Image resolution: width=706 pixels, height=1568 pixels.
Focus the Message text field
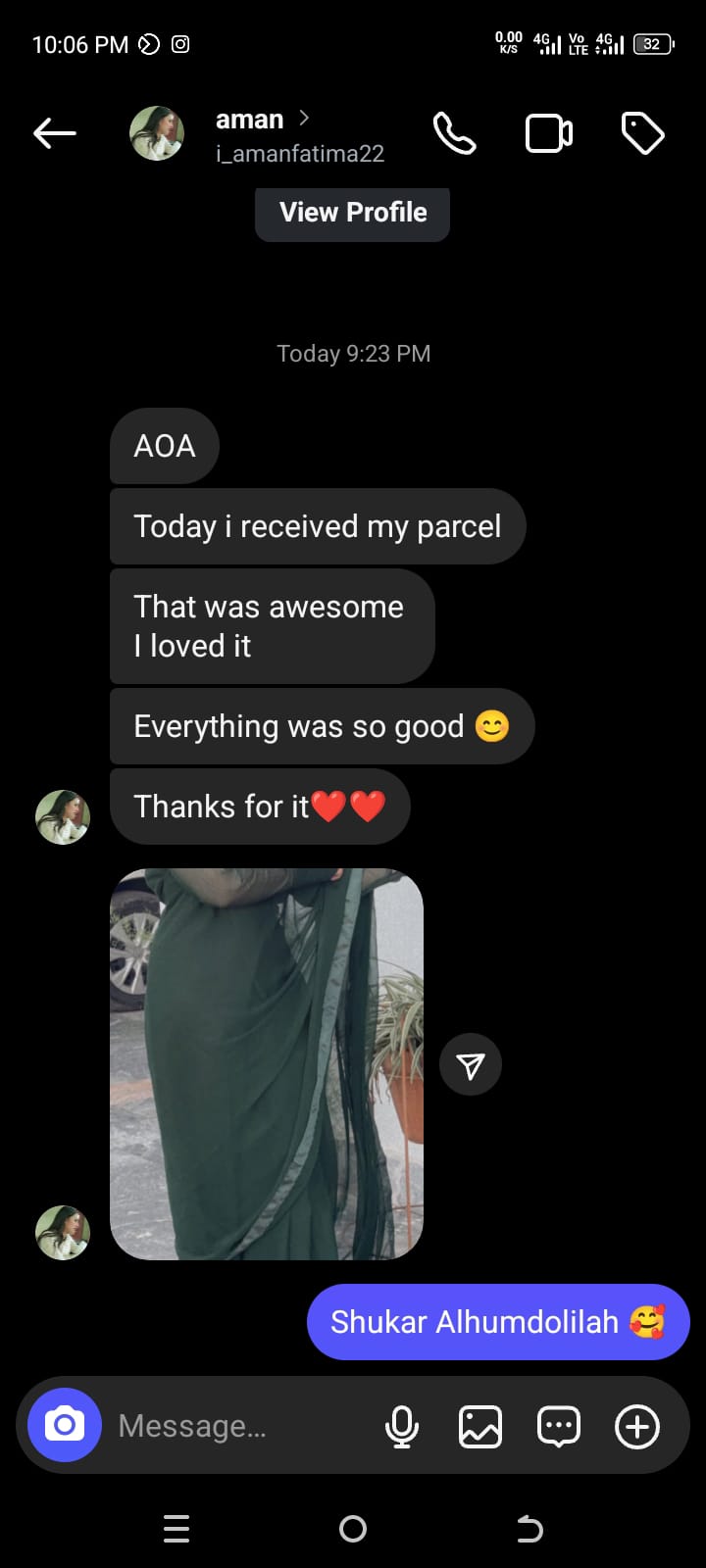[235, 1426]
